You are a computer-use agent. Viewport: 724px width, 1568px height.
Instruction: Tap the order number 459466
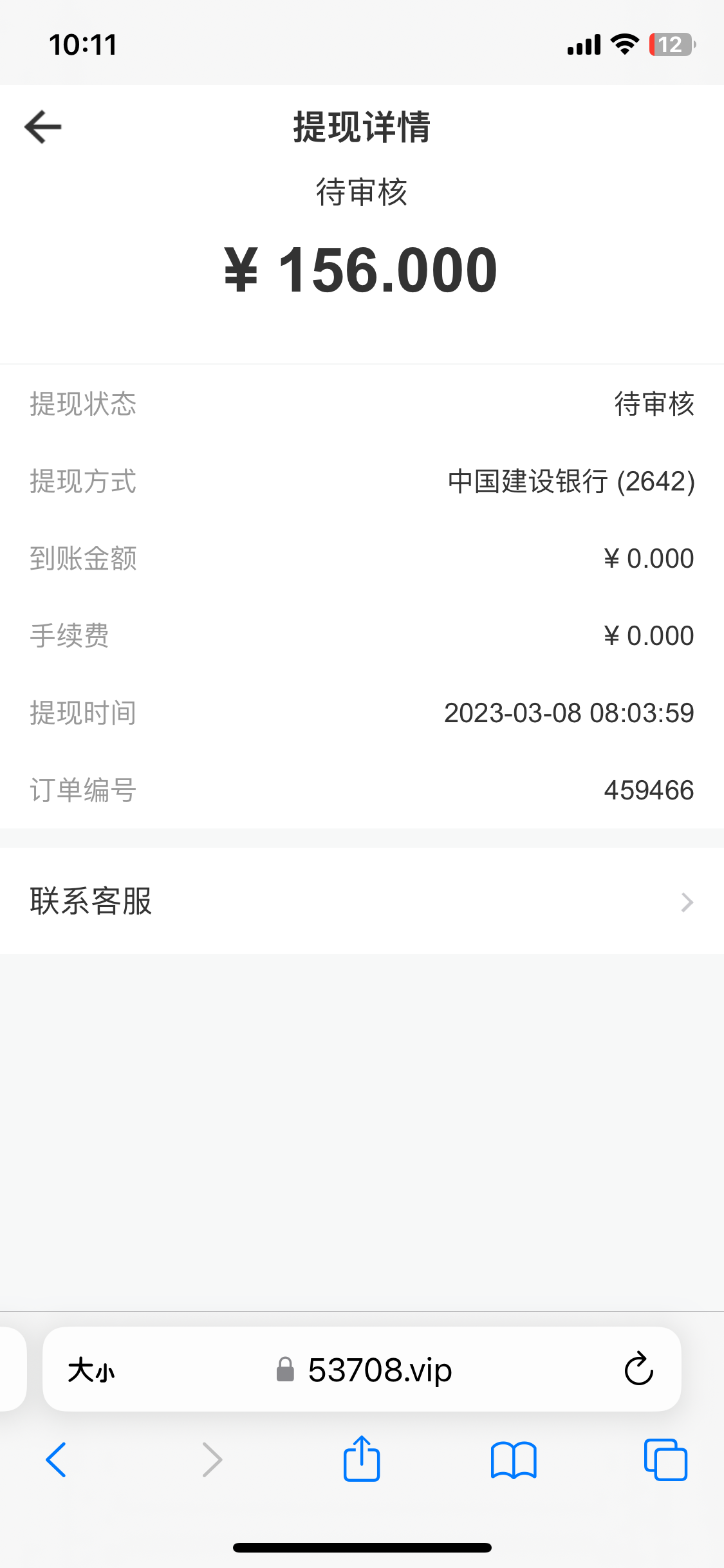(x=649, y=789)
